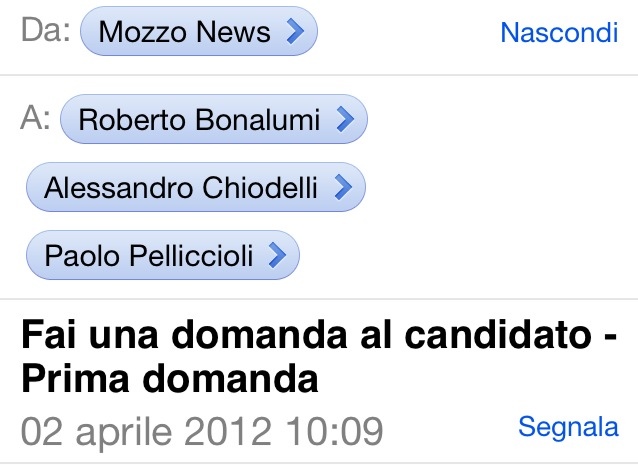Open recipient Roberto Bonalumi
The width and height of the screenshot is (638, 471).
(214, 121)
